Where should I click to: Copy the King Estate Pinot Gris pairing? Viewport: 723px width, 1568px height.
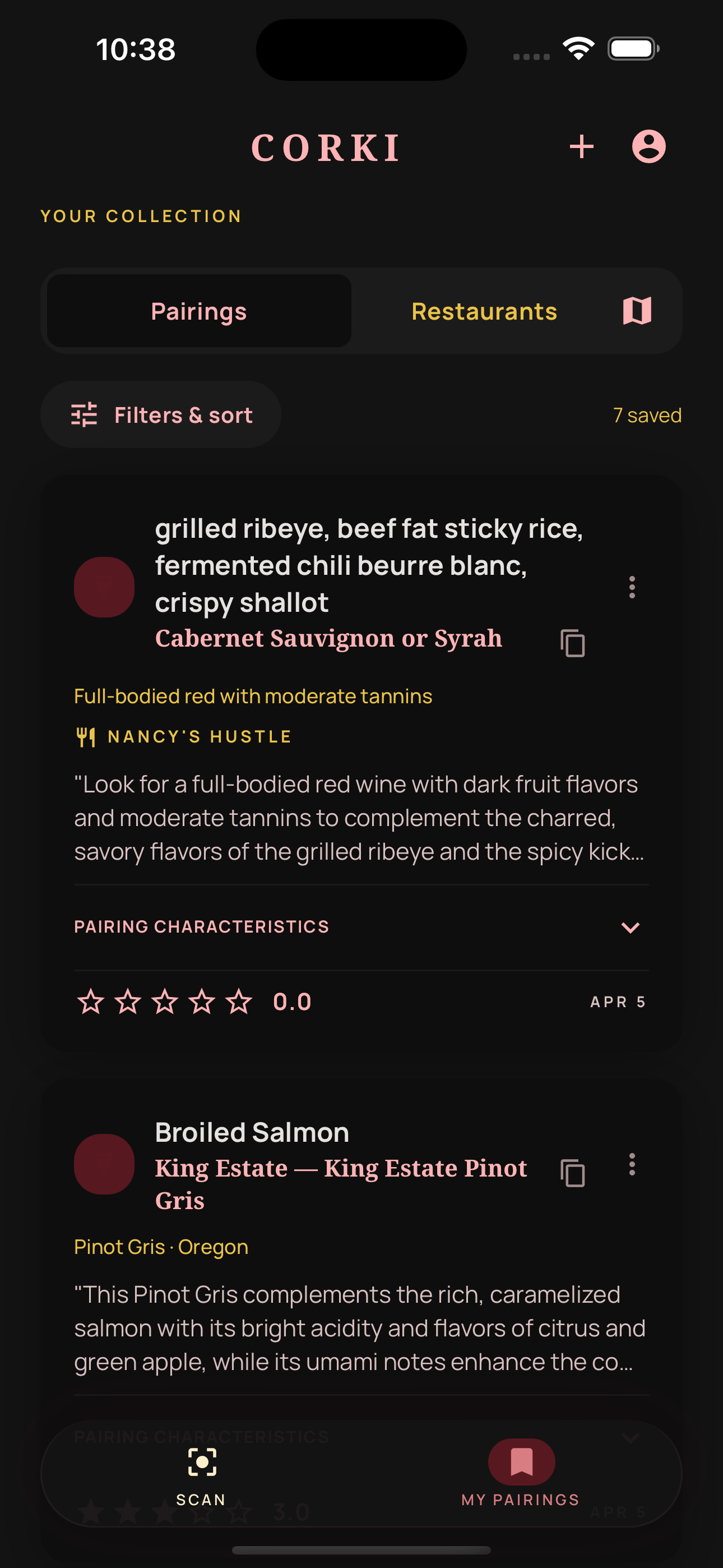pos(572,1173)
